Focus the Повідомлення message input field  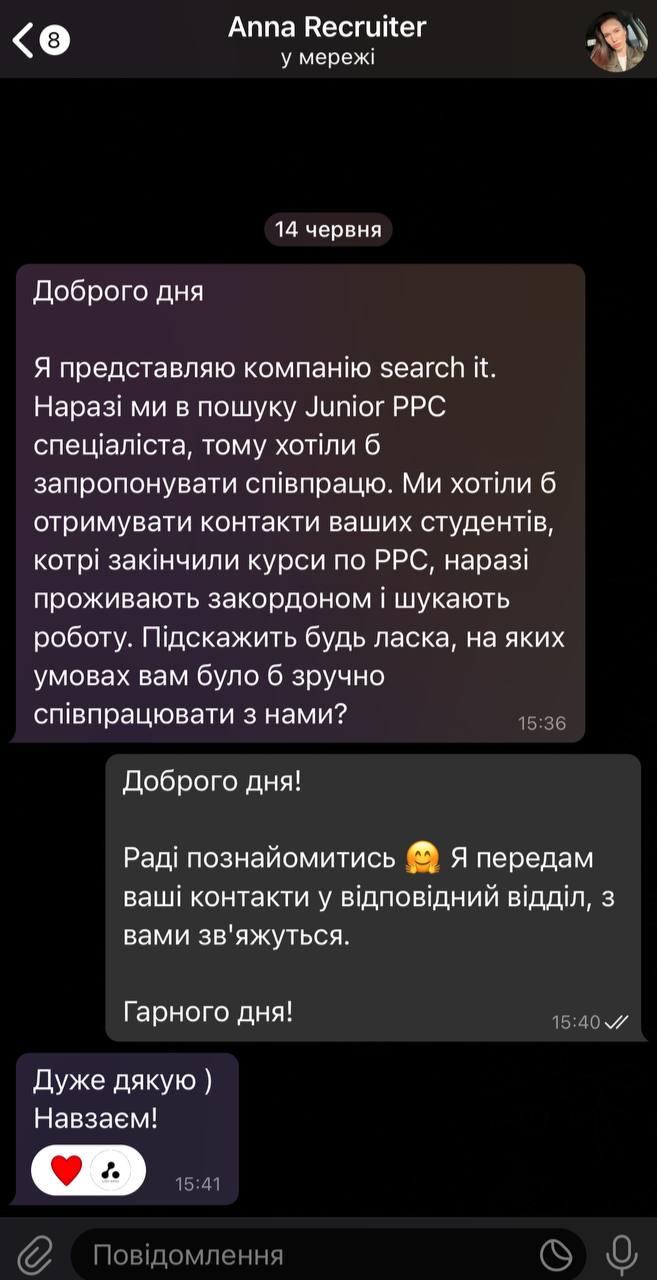[300, 1254]
